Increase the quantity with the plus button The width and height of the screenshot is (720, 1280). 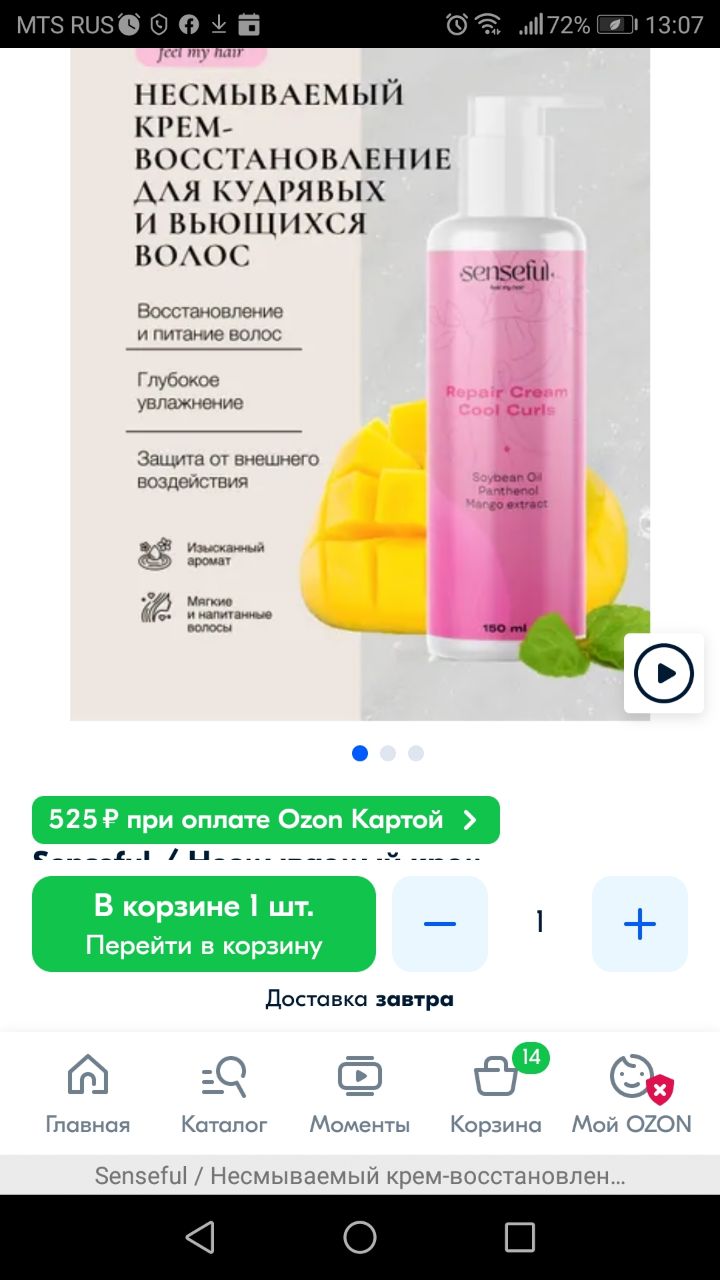click(640, 924)
